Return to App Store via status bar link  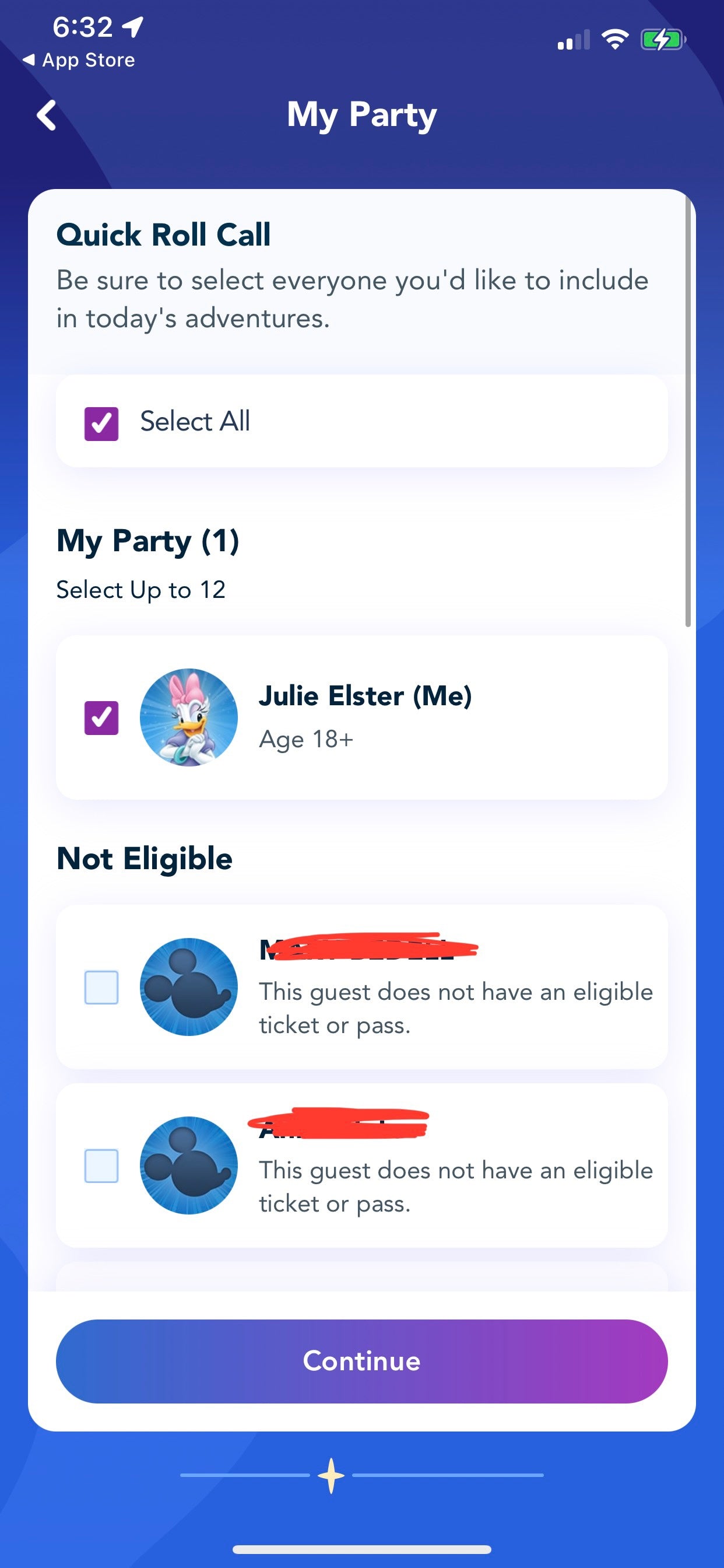click(x=79, y=60)
